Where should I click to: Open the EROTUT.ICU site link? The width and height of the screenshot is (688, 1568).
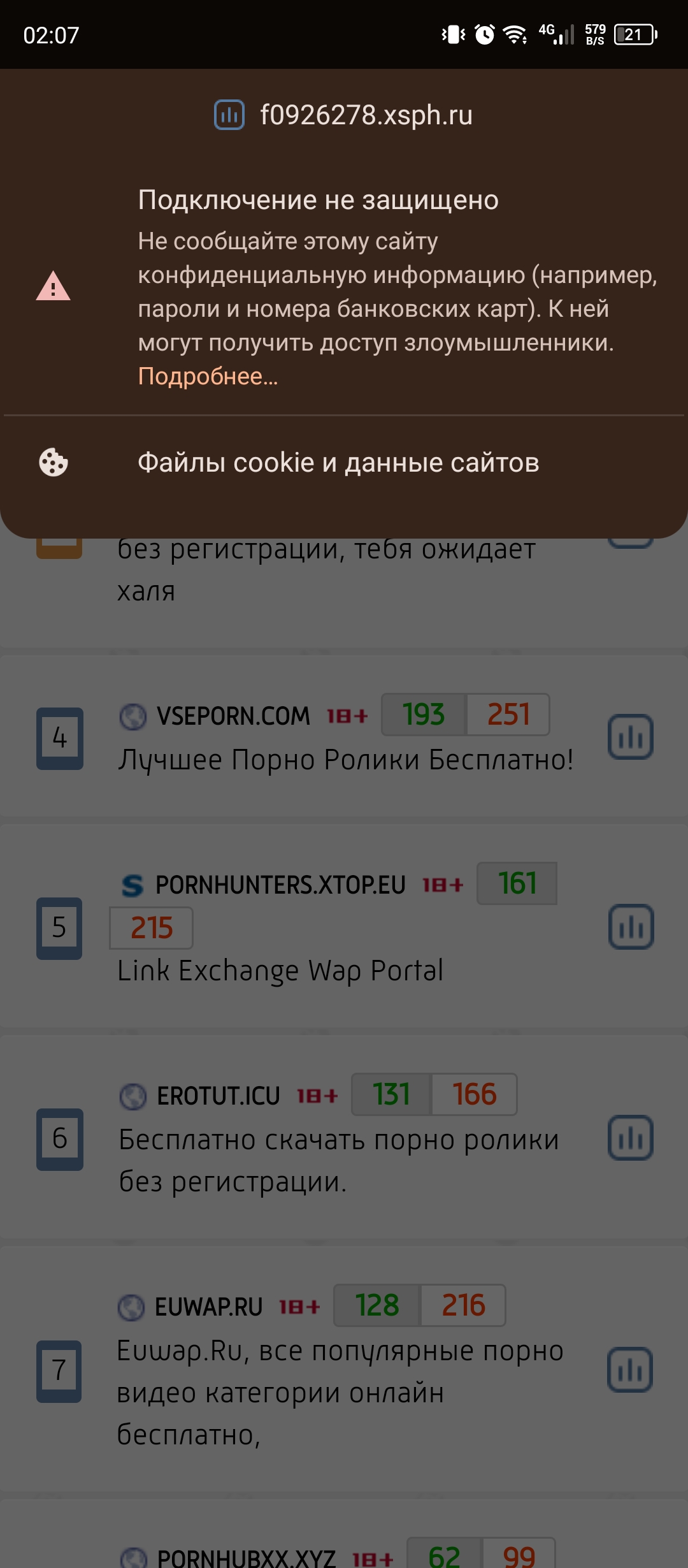219,1096
